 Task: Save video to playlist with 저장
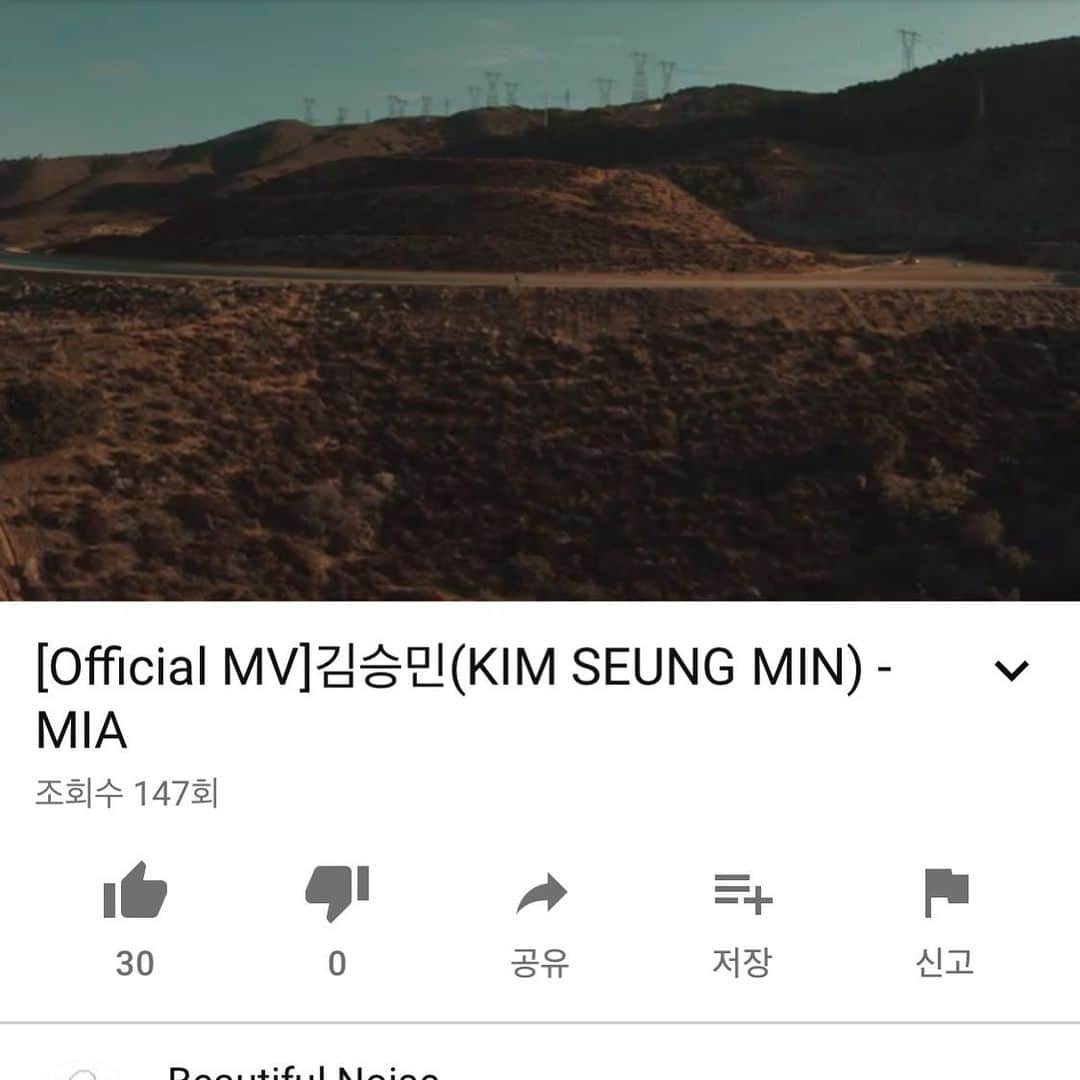coord(742,893)
